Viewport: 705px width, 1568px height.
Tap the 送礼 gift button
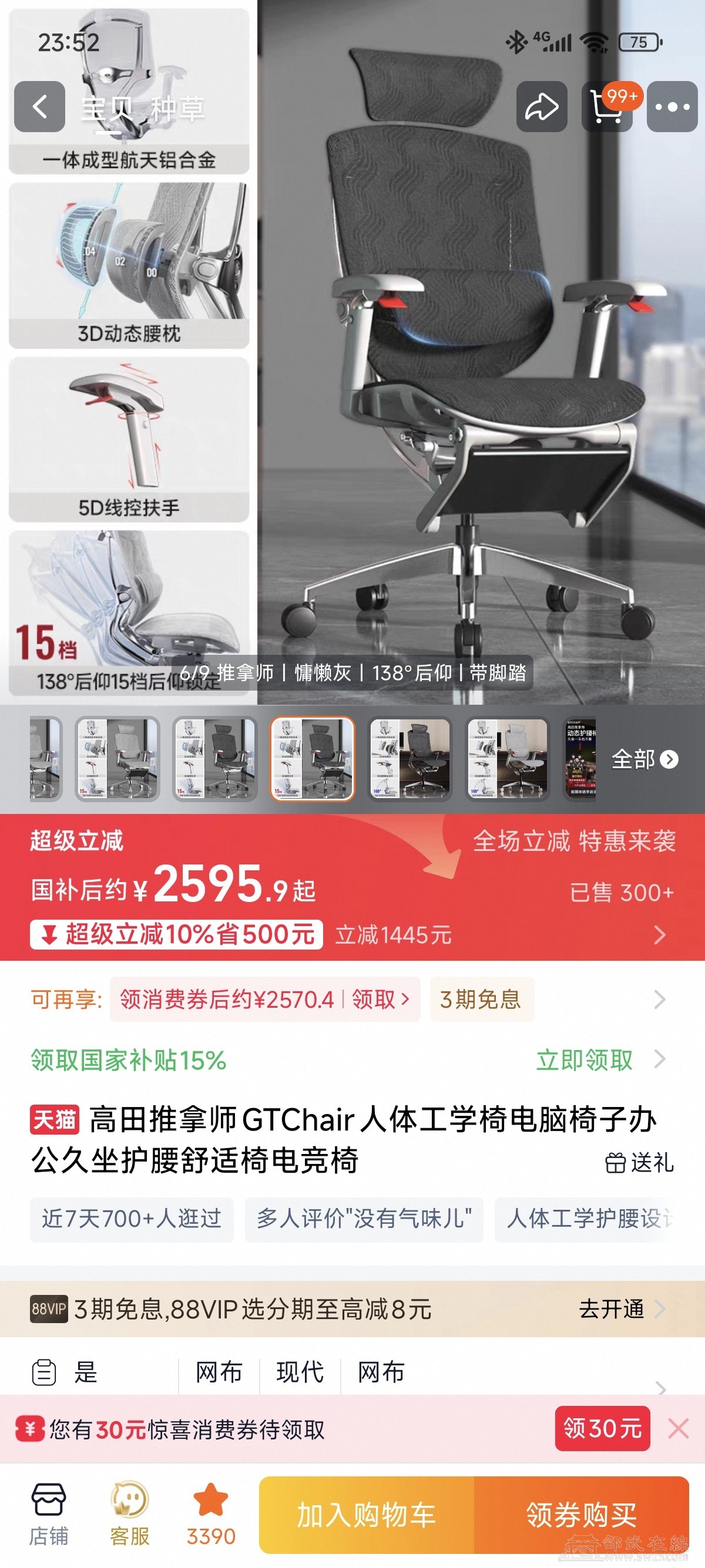[639, 1163]
